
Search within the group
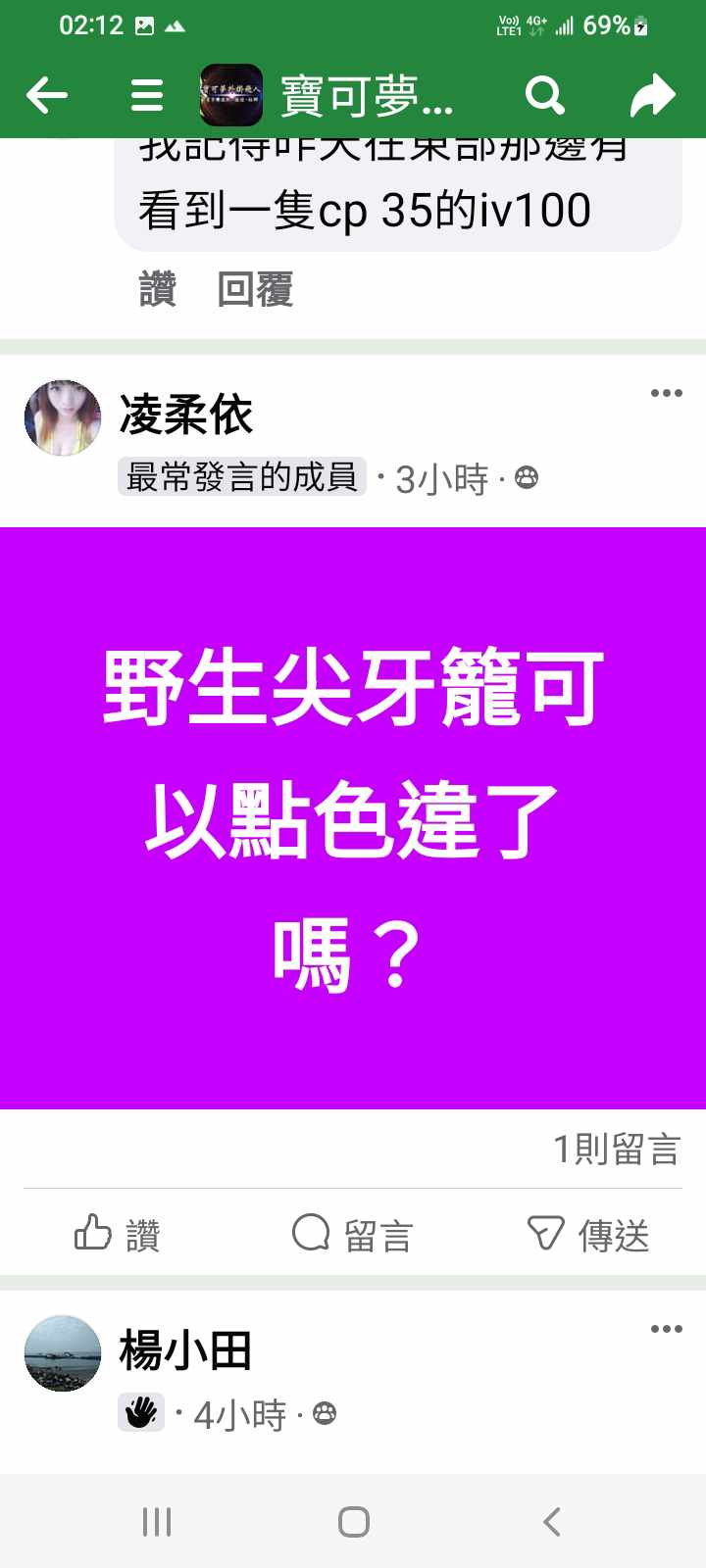(x=544, y=96)
